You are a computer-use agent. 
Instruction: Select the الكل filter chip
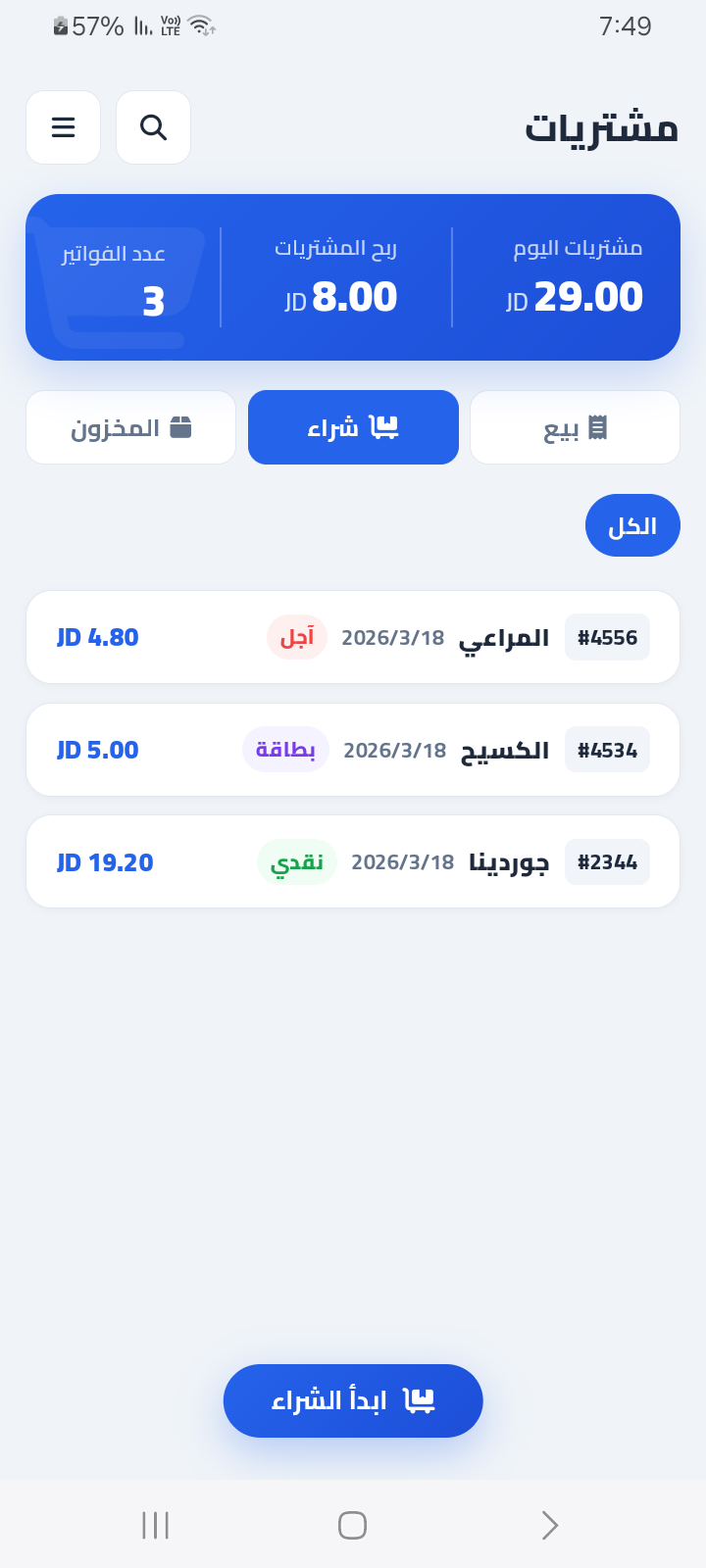point(632,526)
